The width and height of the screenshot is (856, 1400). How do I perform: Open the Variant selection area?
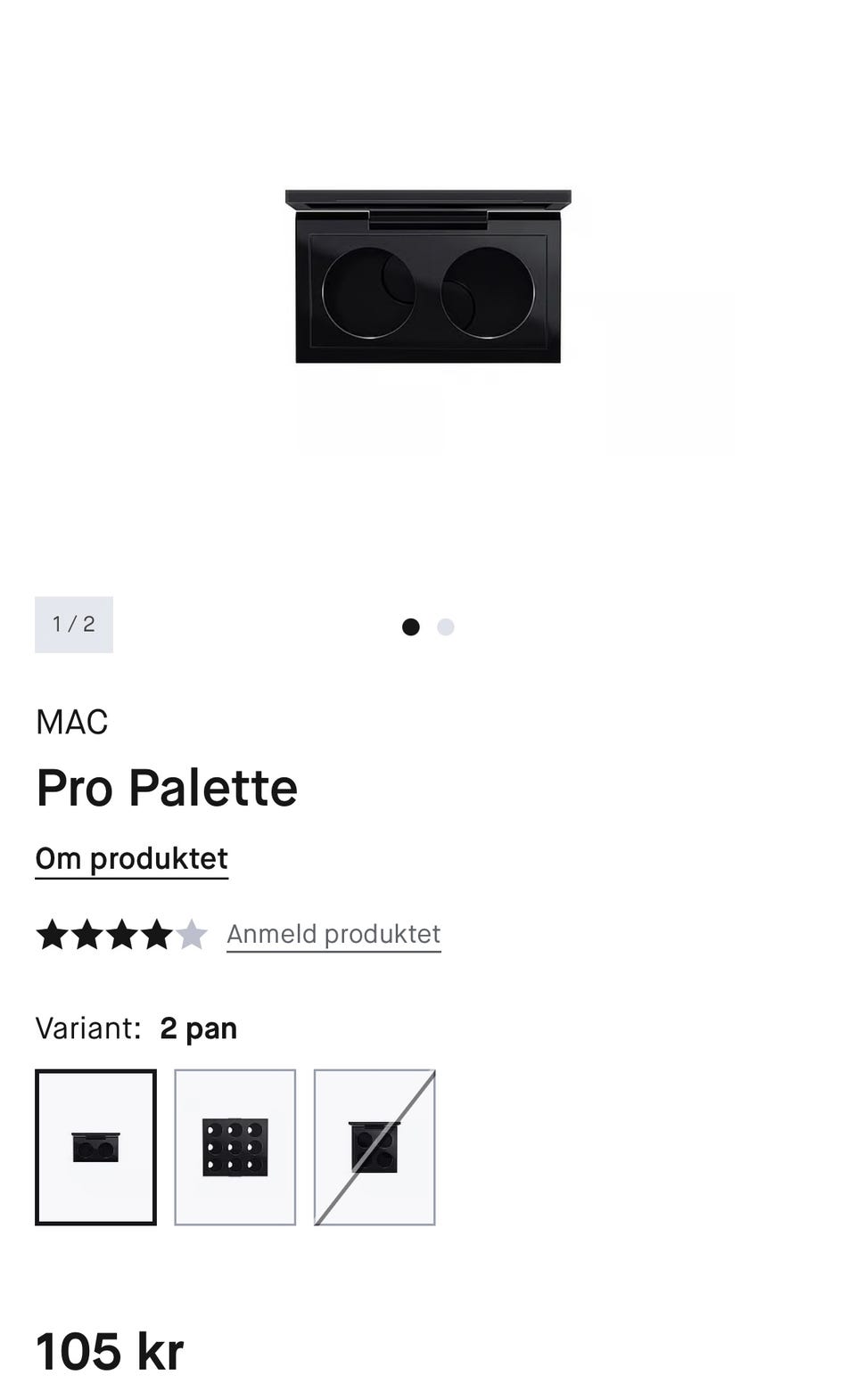pyautogui.click(x=136, y=1027)
